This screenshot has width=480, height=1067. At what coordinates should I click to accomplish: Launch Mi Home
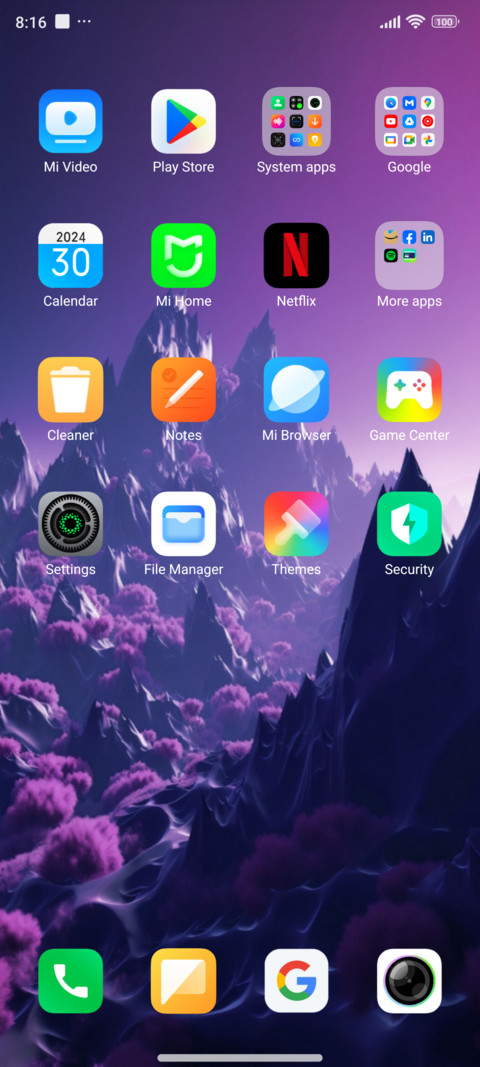(183, 255)
